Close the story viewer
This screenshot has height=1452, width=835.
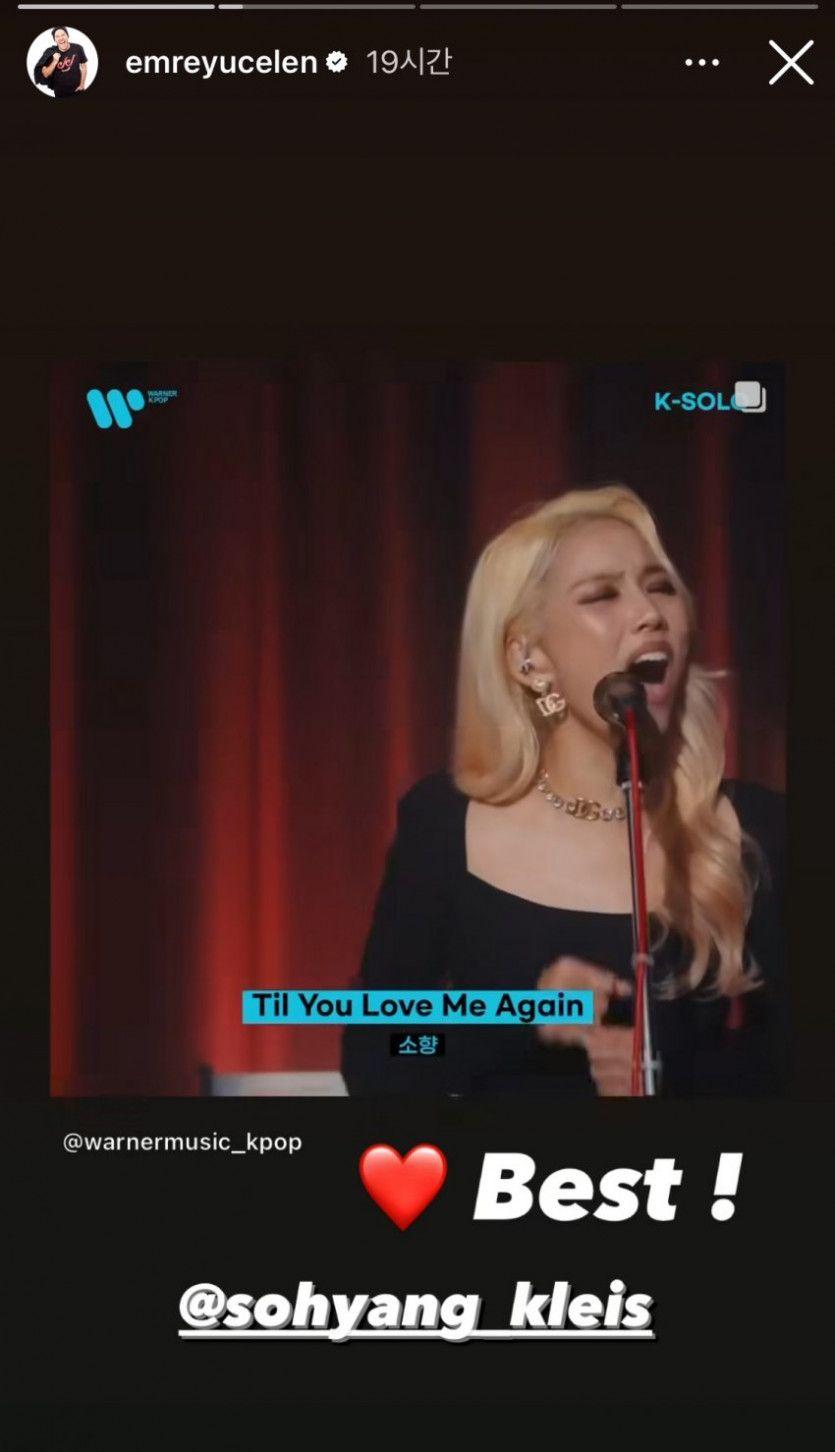click(790, 63)
